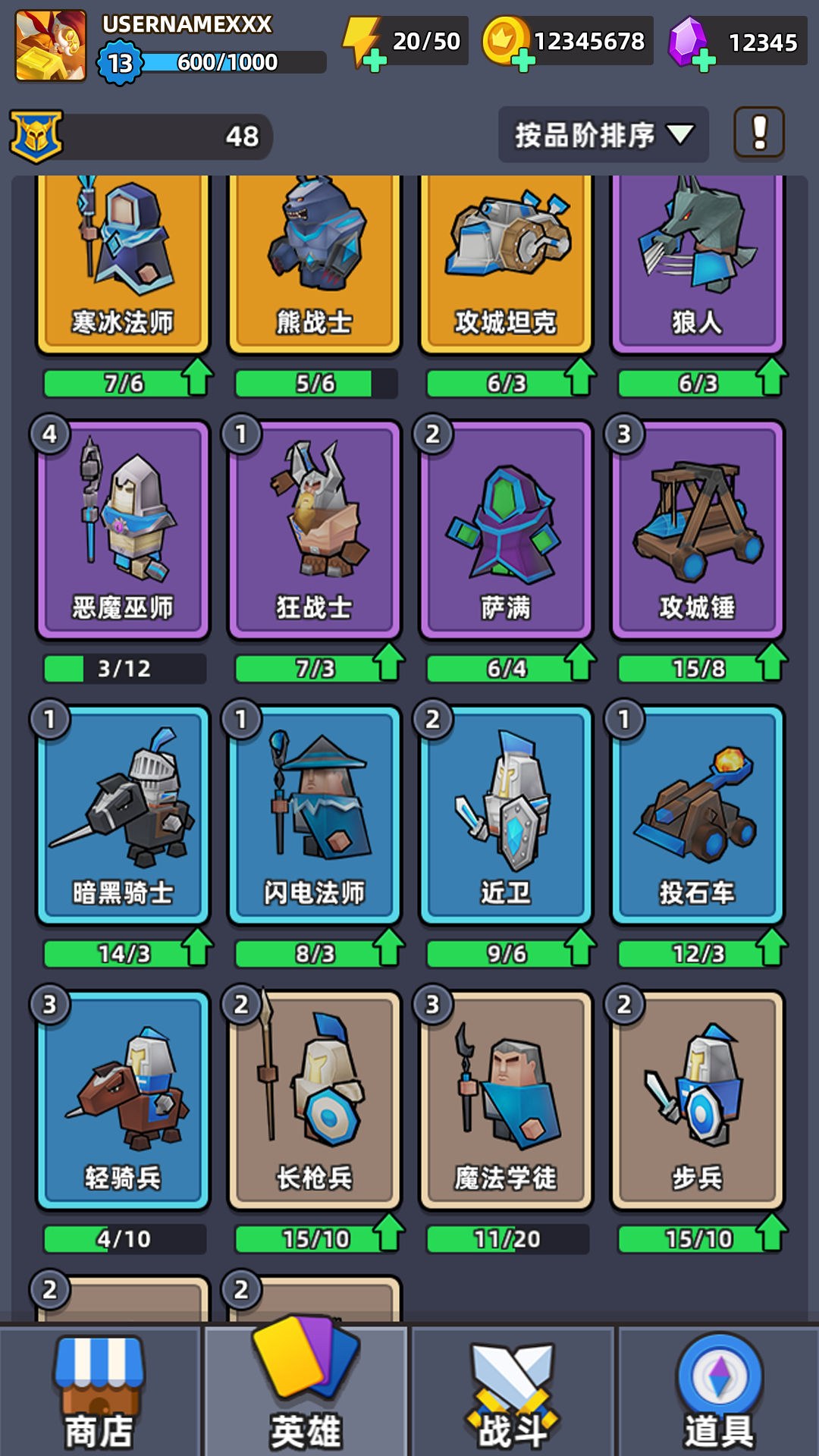Open the 道具 items tab

[x=719, y=1392]
